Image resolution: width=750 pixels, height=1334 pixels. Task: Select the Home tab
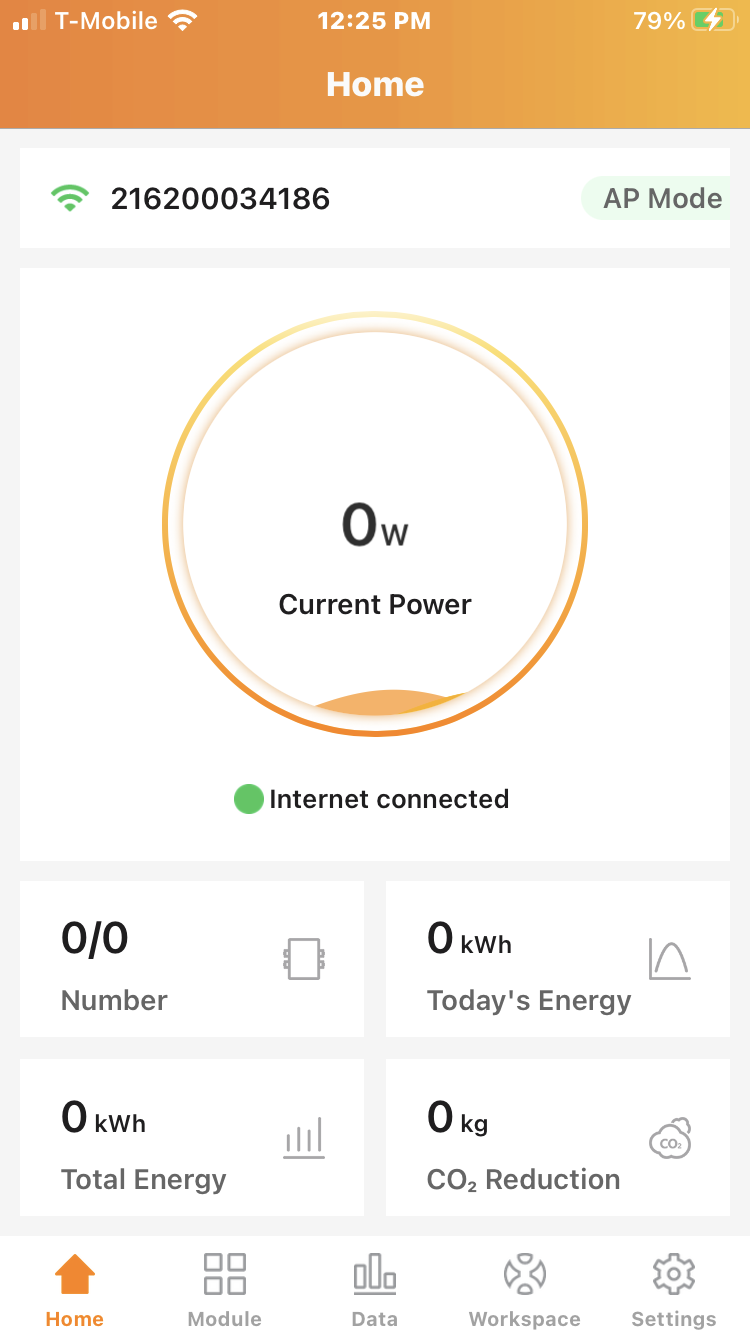(x=75, y=1289)
